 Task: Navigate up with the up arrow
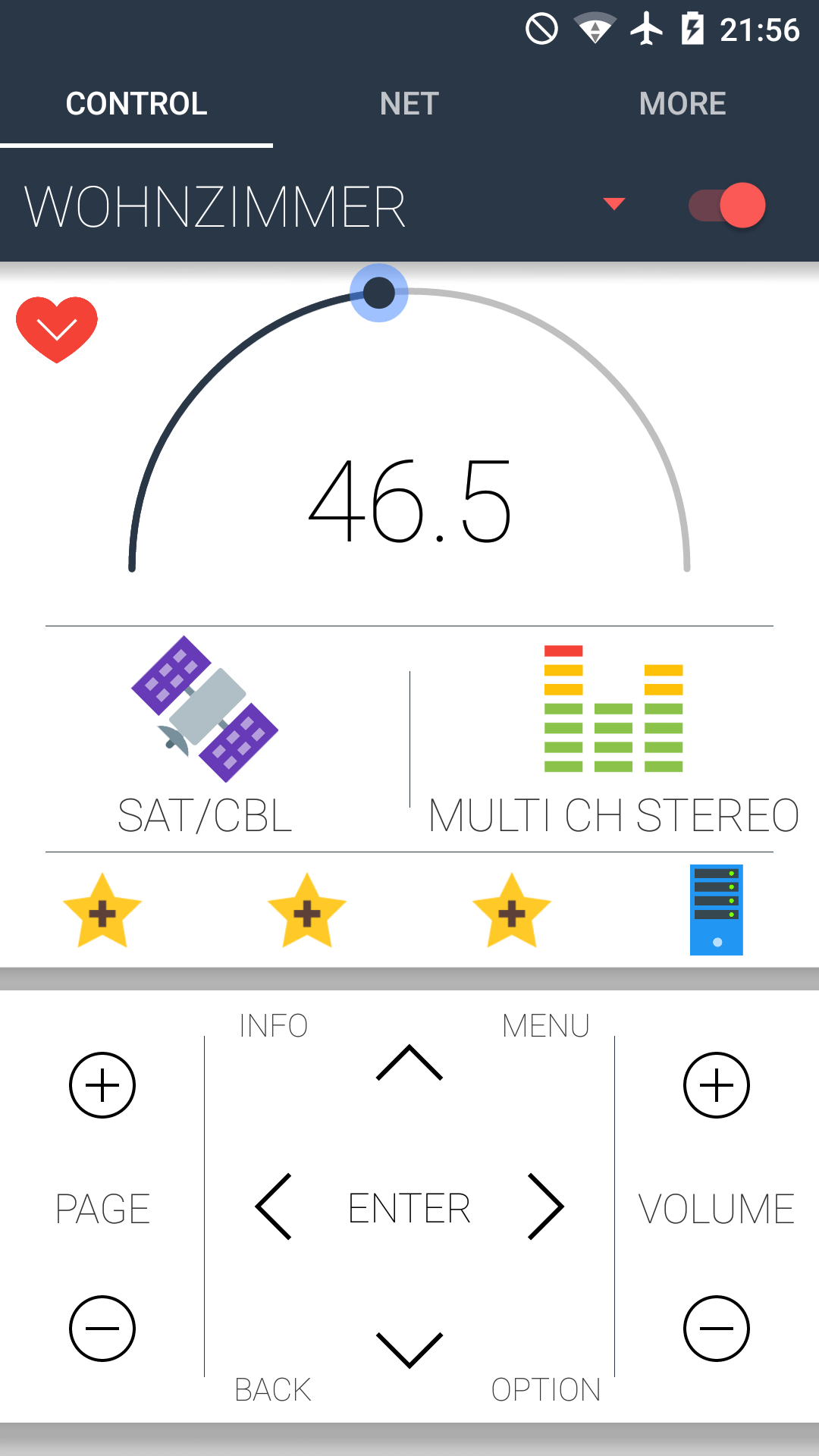coord(409,1063)
